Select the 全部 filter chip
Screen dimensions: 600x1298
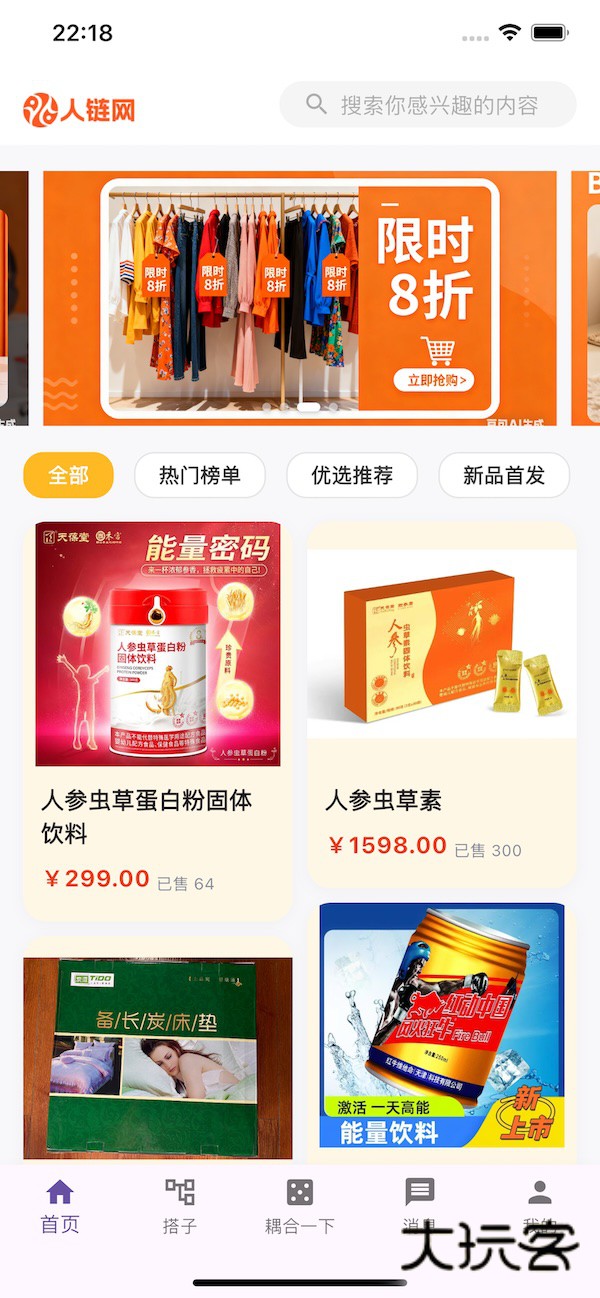tap(68, 475)
